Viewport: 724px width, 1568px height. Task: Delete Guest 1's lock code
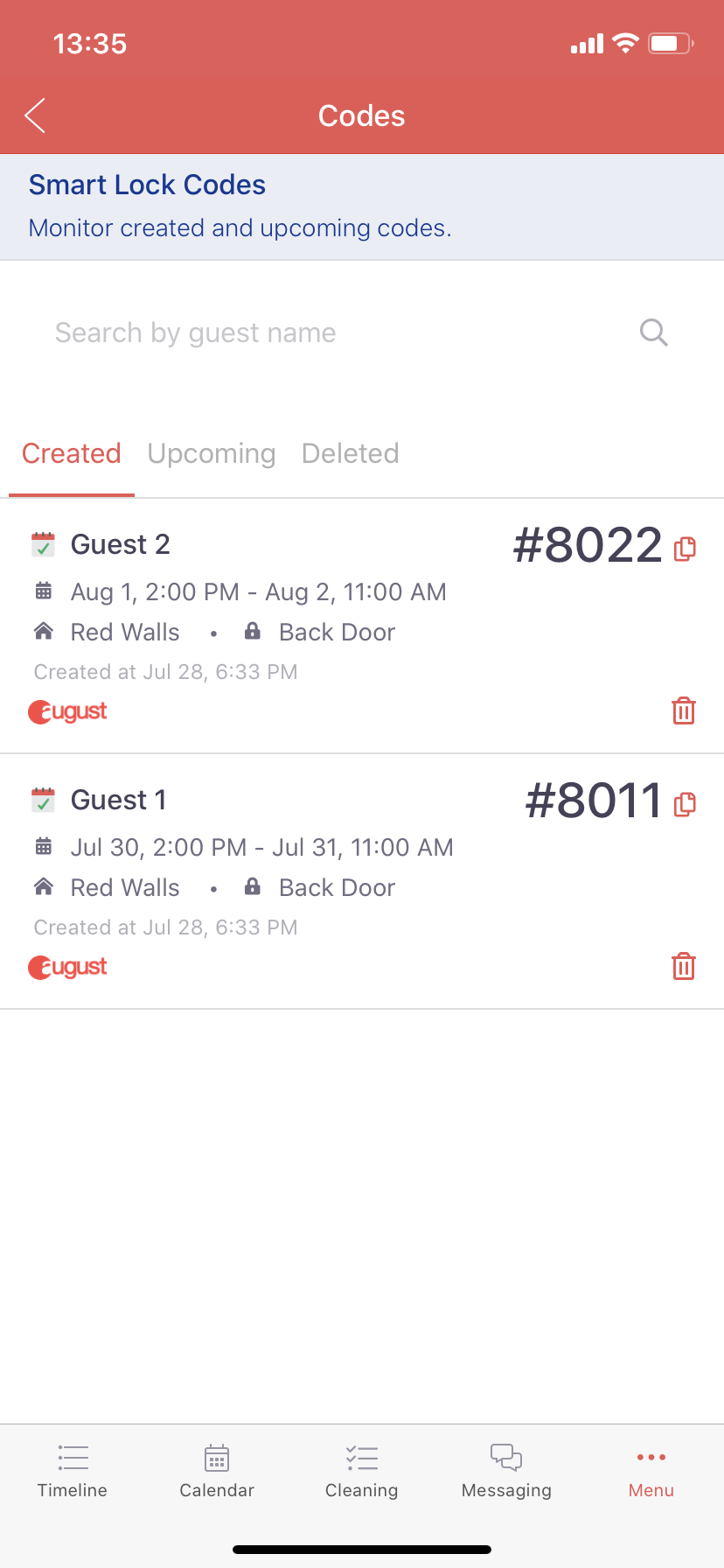[684, 966]
